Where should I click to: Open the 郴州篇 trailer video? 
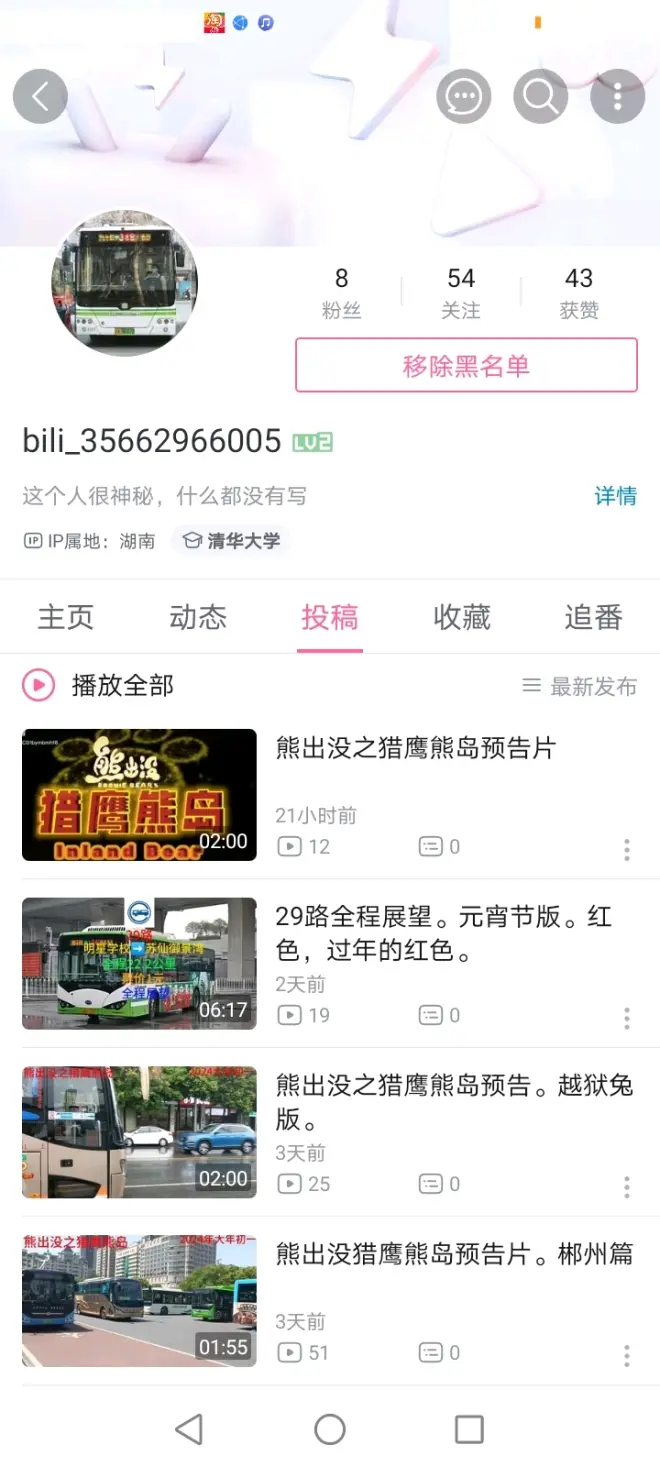453,1255
